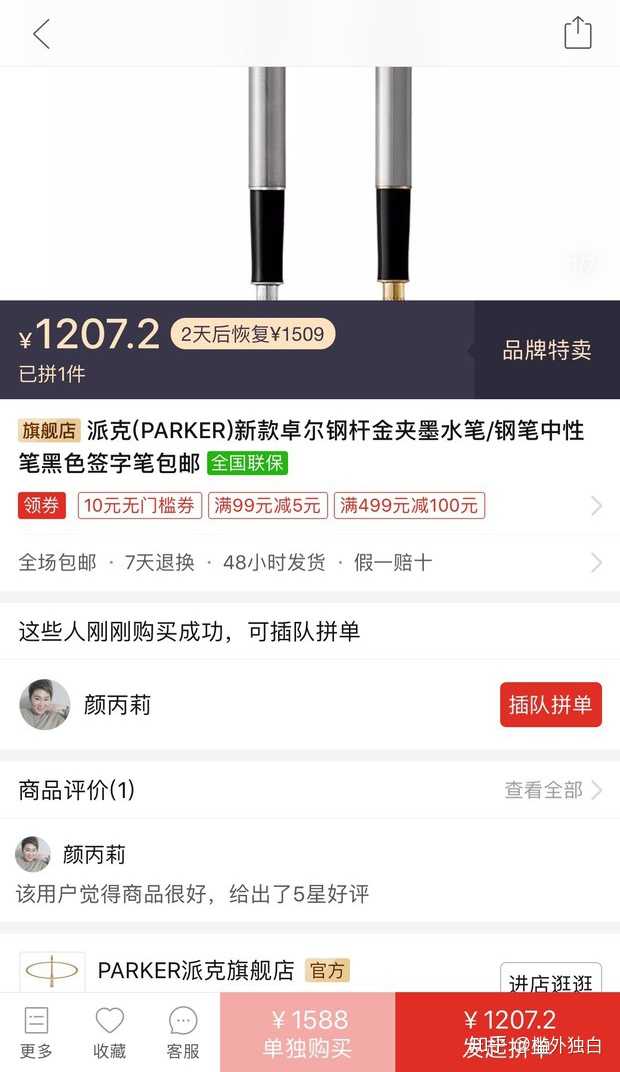Contact 客服 customer service
The width and height of the screenshot is (620, 1072).
[183, 1032]
